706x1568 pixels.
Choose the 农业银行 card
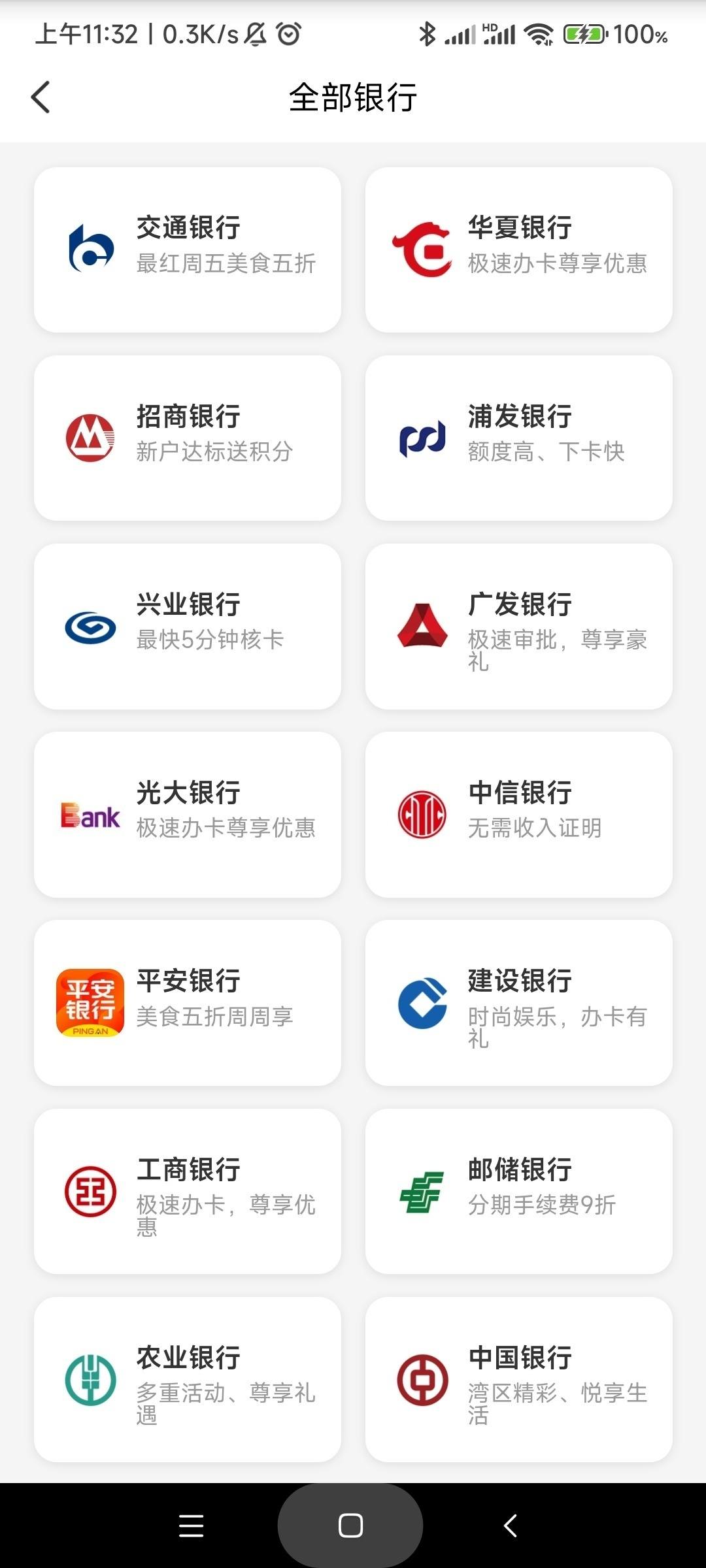[188, 1379]
